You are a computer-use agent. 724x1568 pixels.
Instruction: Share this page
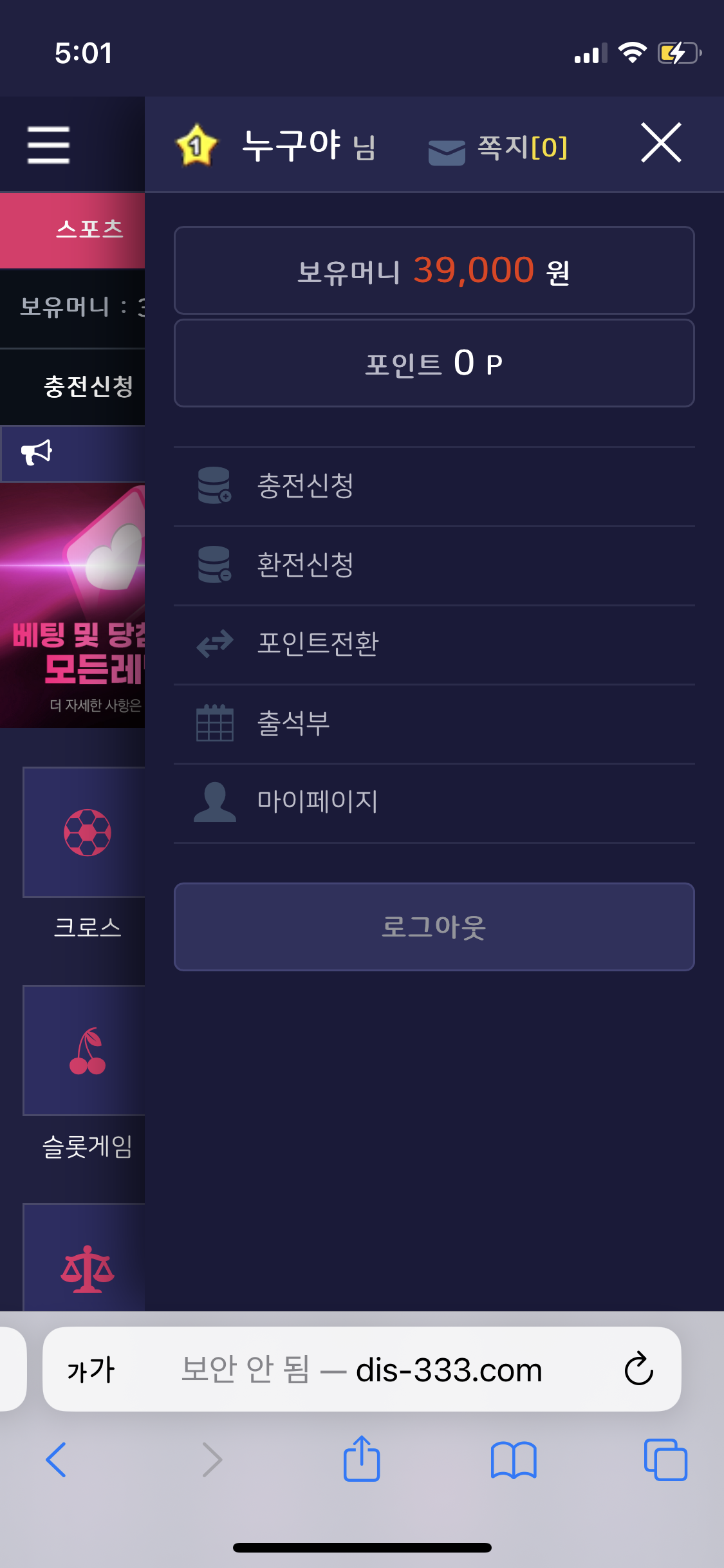[362, 1459]
